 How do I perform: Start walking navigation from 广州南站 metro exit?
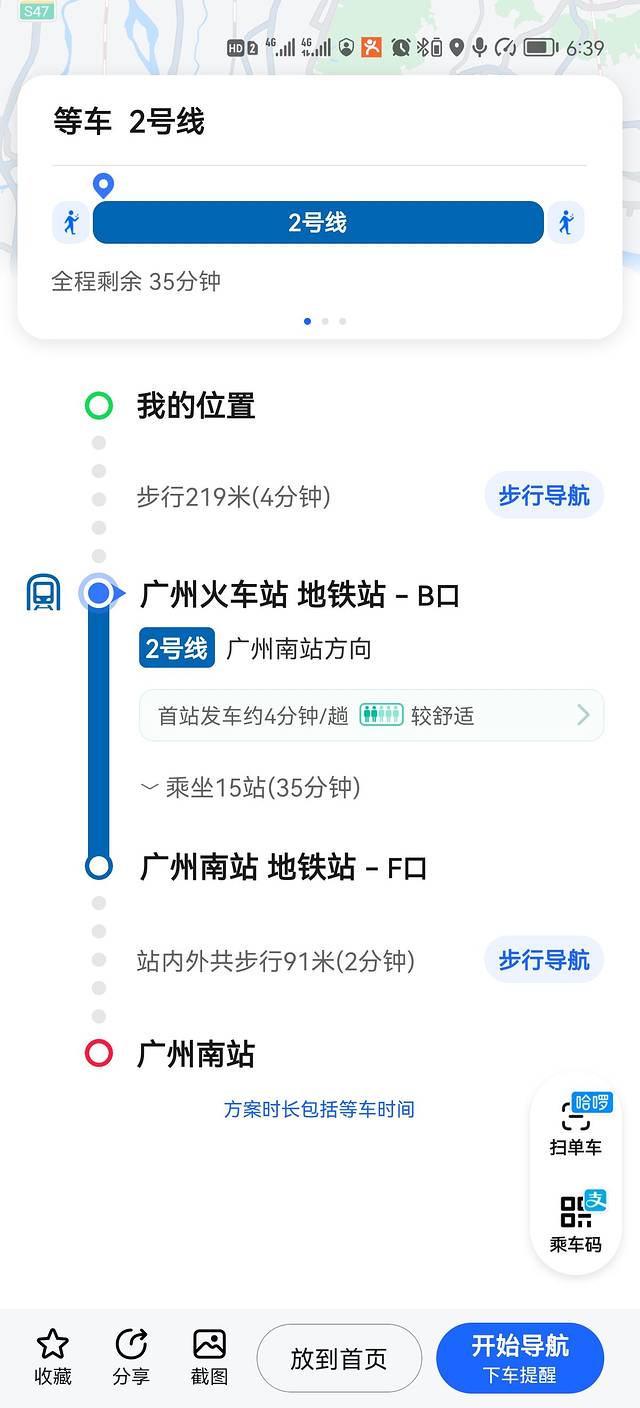coord(544,960)
